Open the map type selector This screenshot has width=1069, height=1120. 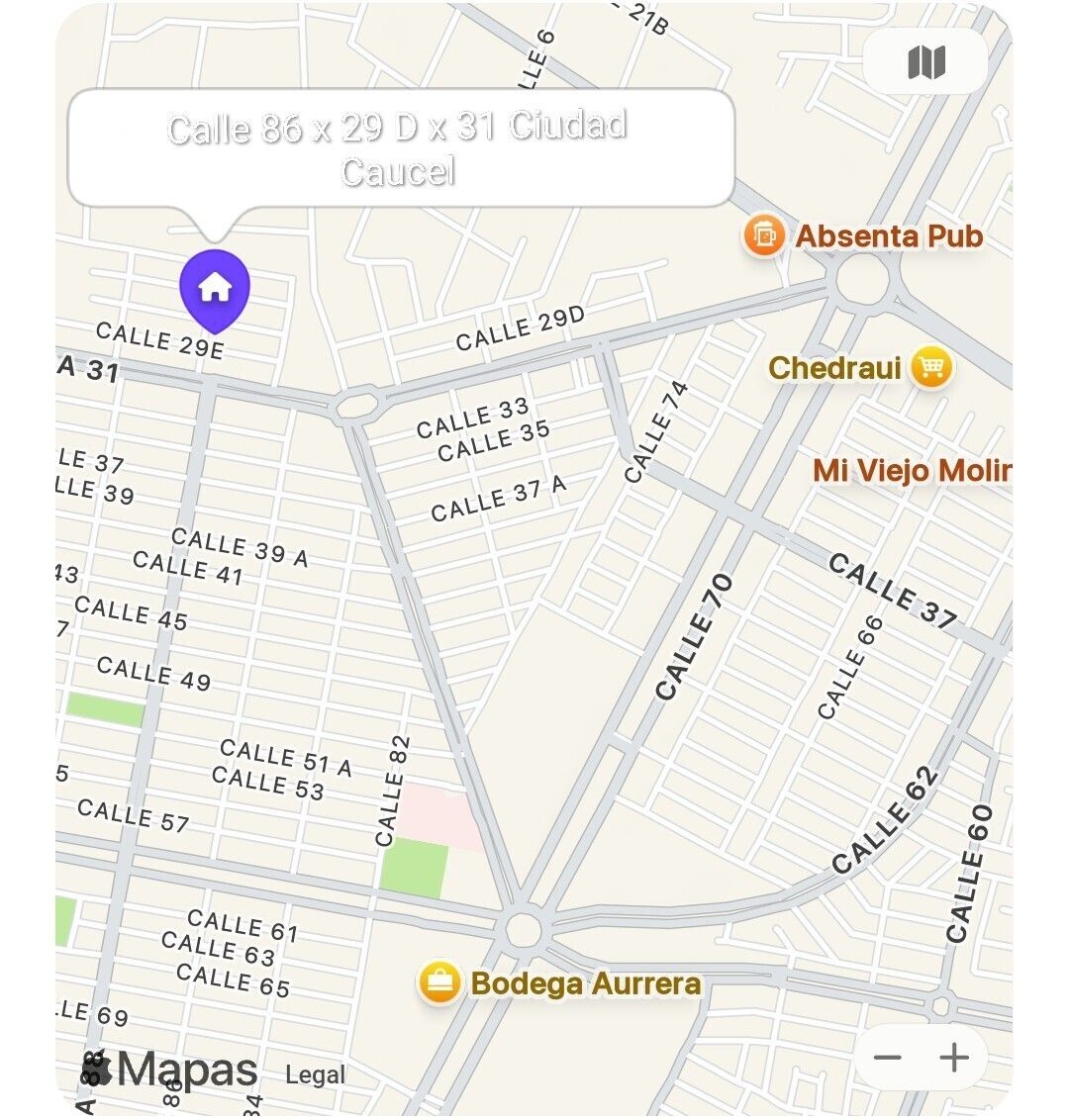(925, 62)
